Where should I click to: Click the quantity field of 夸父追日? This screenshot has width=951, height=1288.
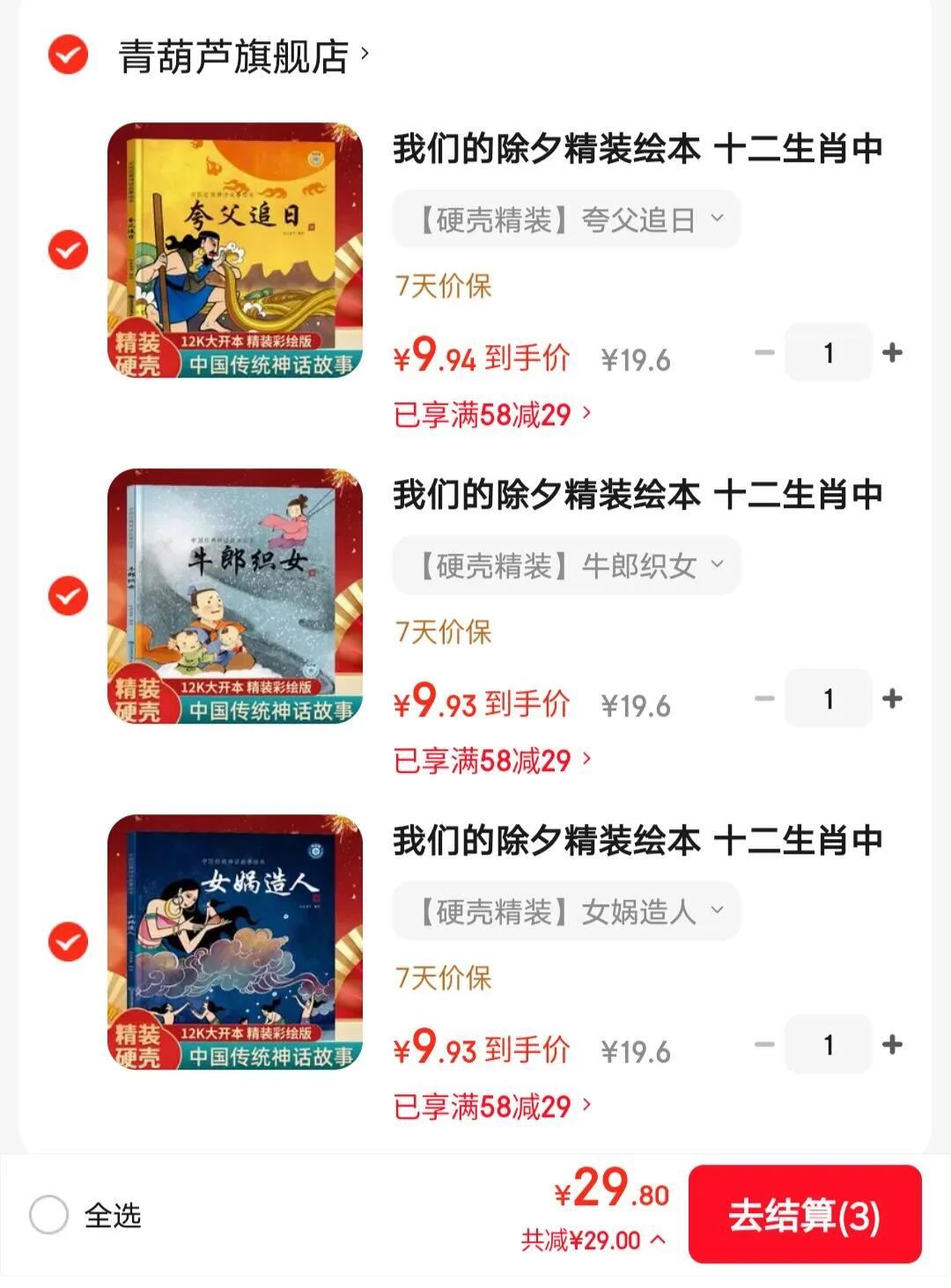click(x=828, y=350)
